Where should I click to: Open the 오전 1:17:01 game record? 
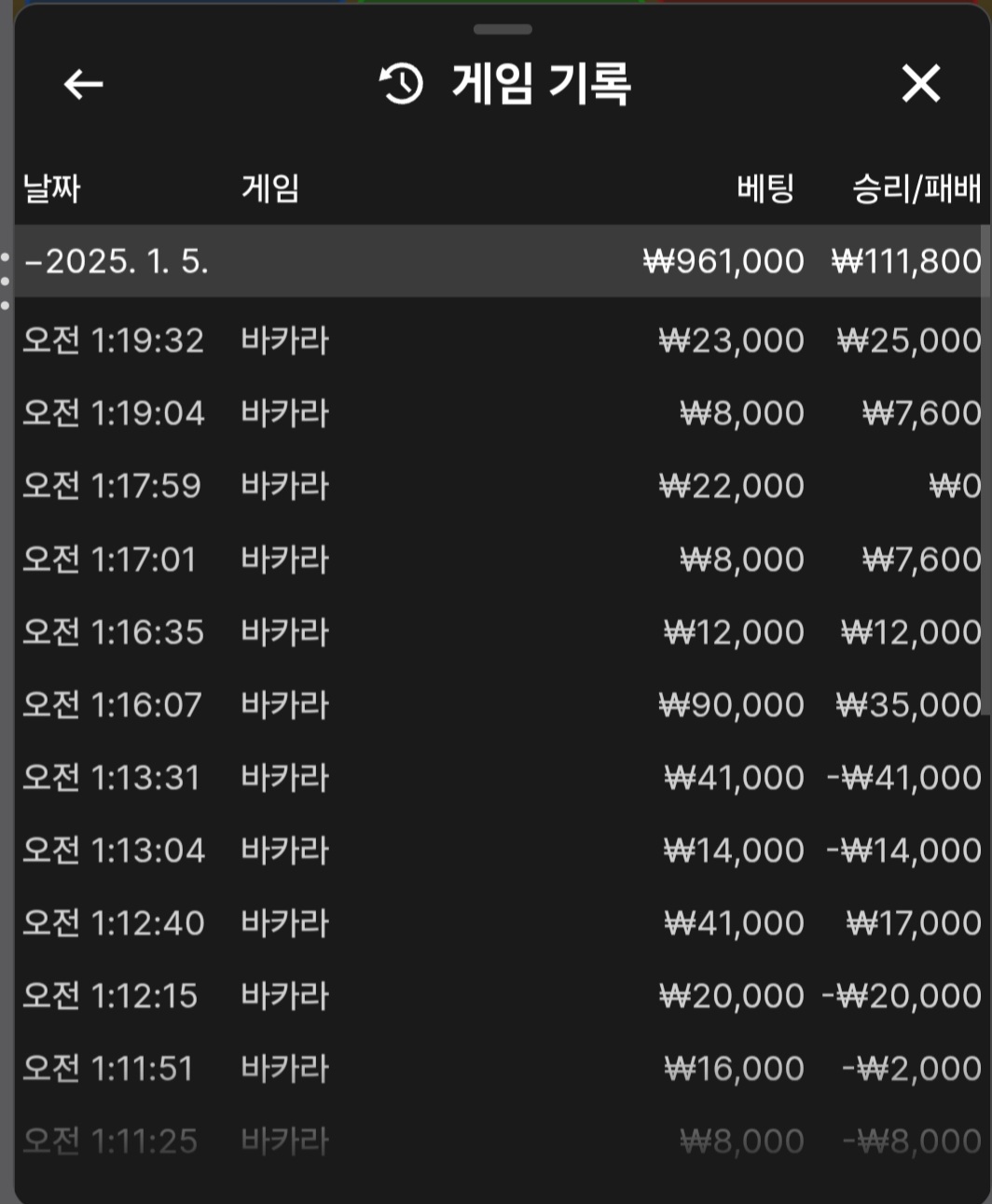click(x=500, y=560)
